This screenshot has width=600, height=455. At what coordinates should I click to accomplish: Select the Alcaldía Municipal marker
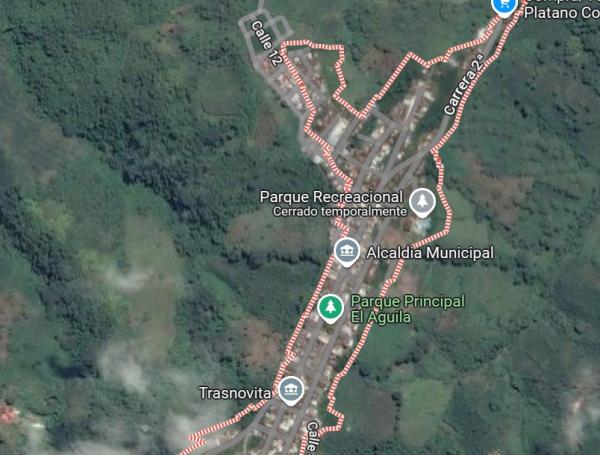(x=346, y=251)
